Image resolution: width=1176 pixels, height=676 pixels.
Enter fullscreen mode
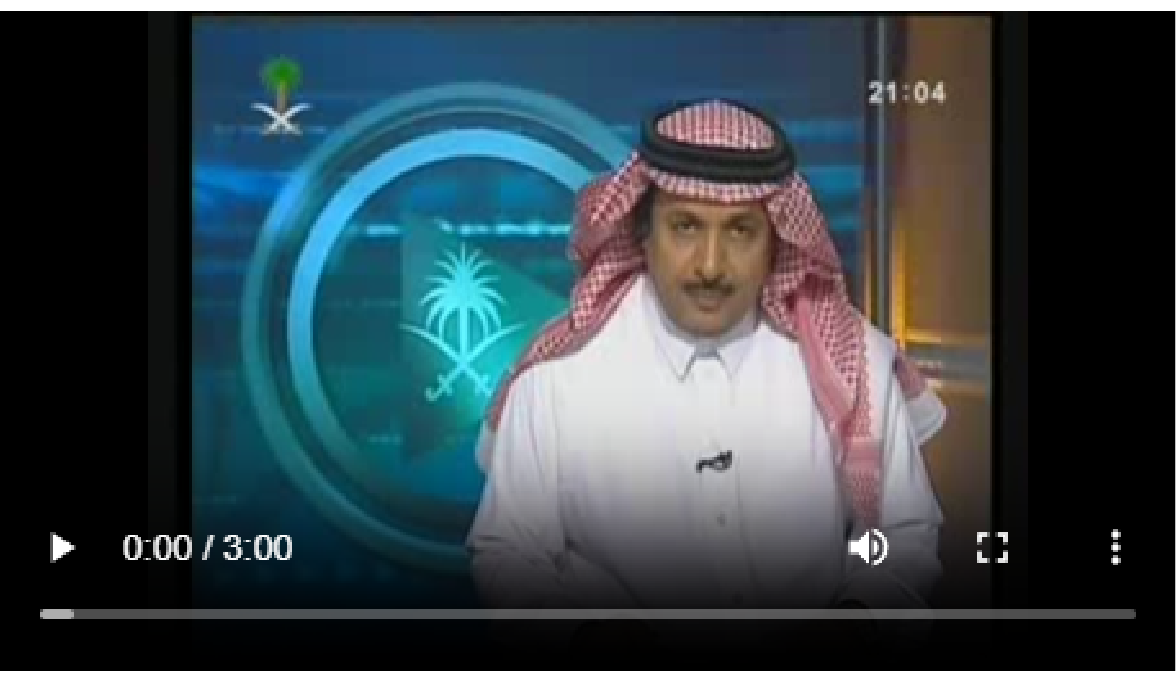coord(992,547)
